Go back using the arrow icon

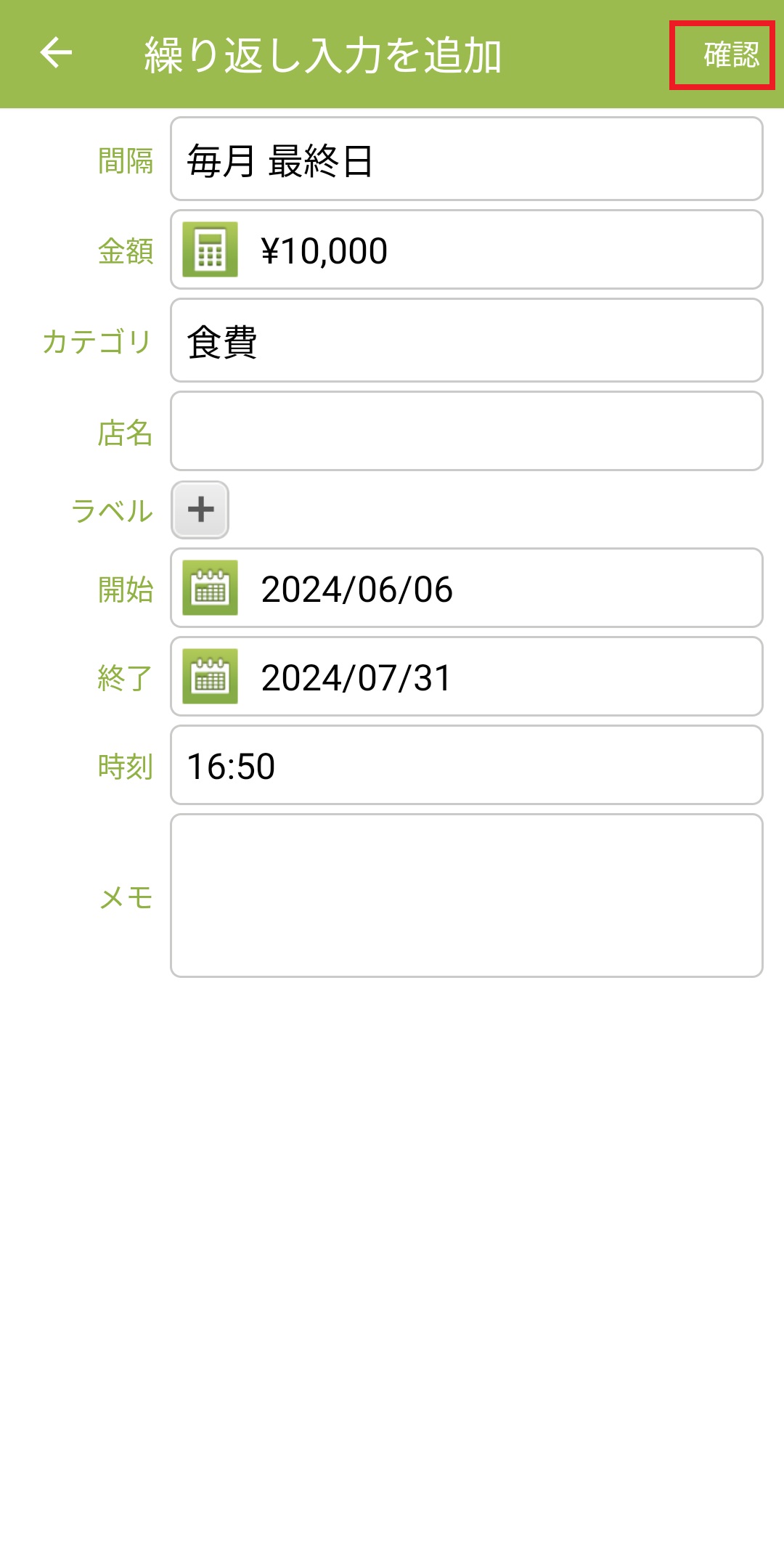click(56, 53)
